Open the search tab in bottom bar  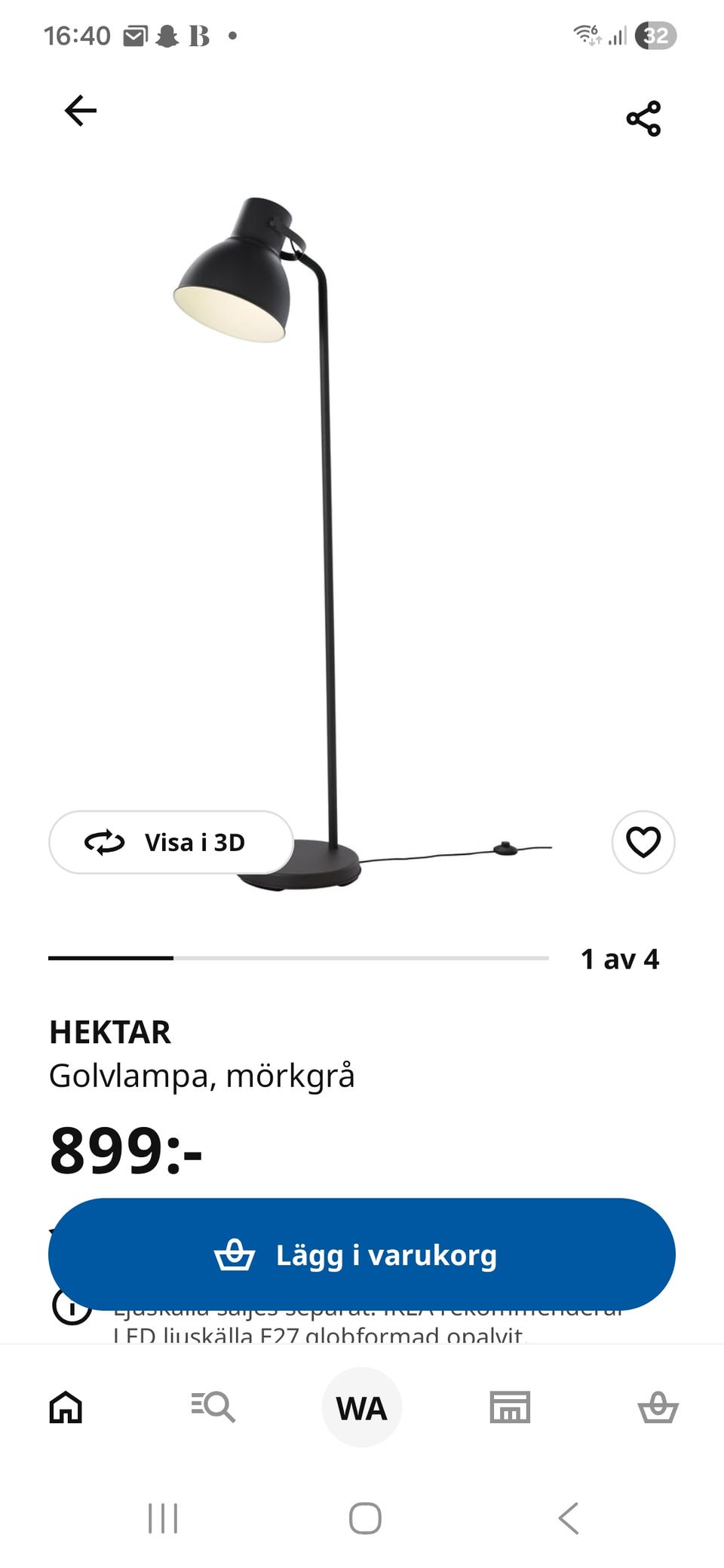coord(213,1407)
